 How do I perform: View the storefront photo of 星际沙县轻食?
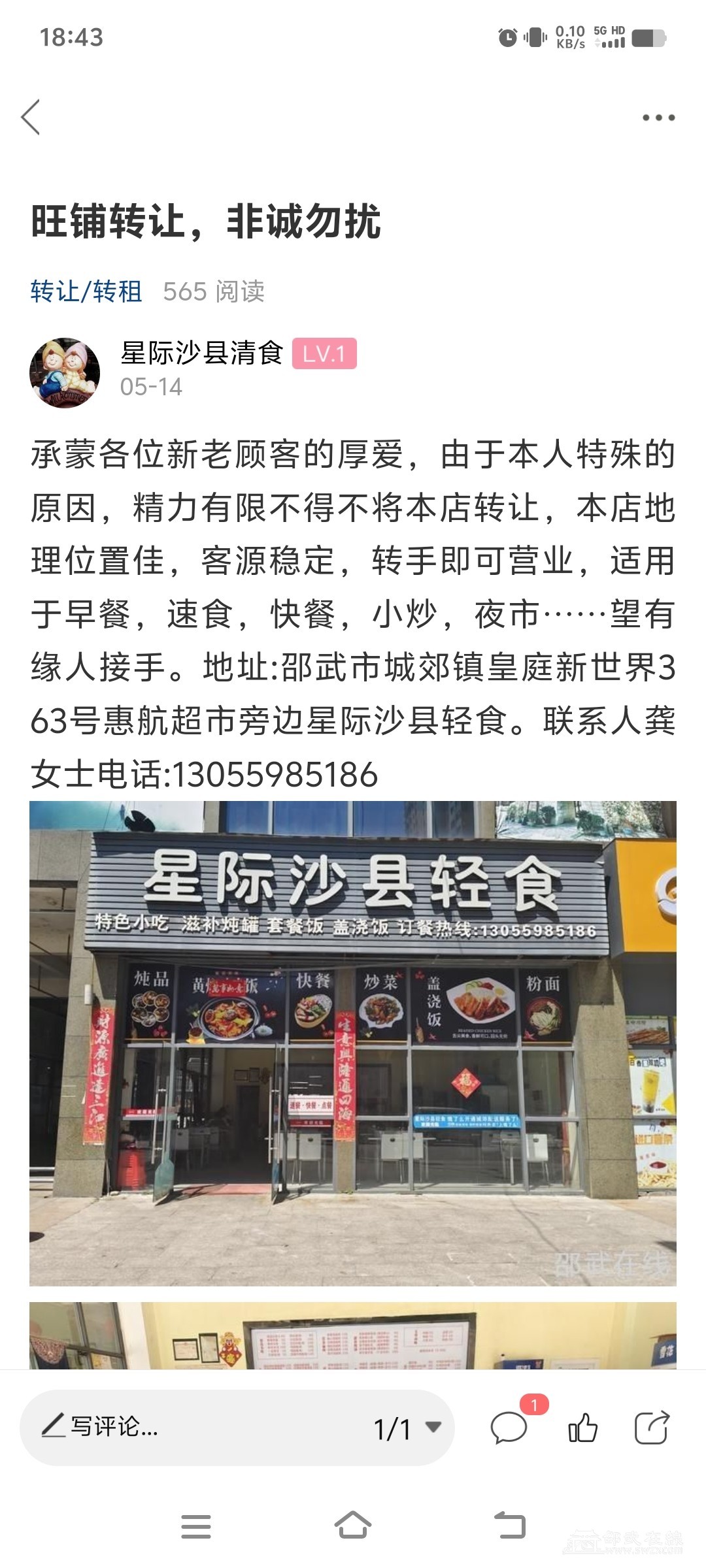pyautogui.click(x=353, y=1043)
